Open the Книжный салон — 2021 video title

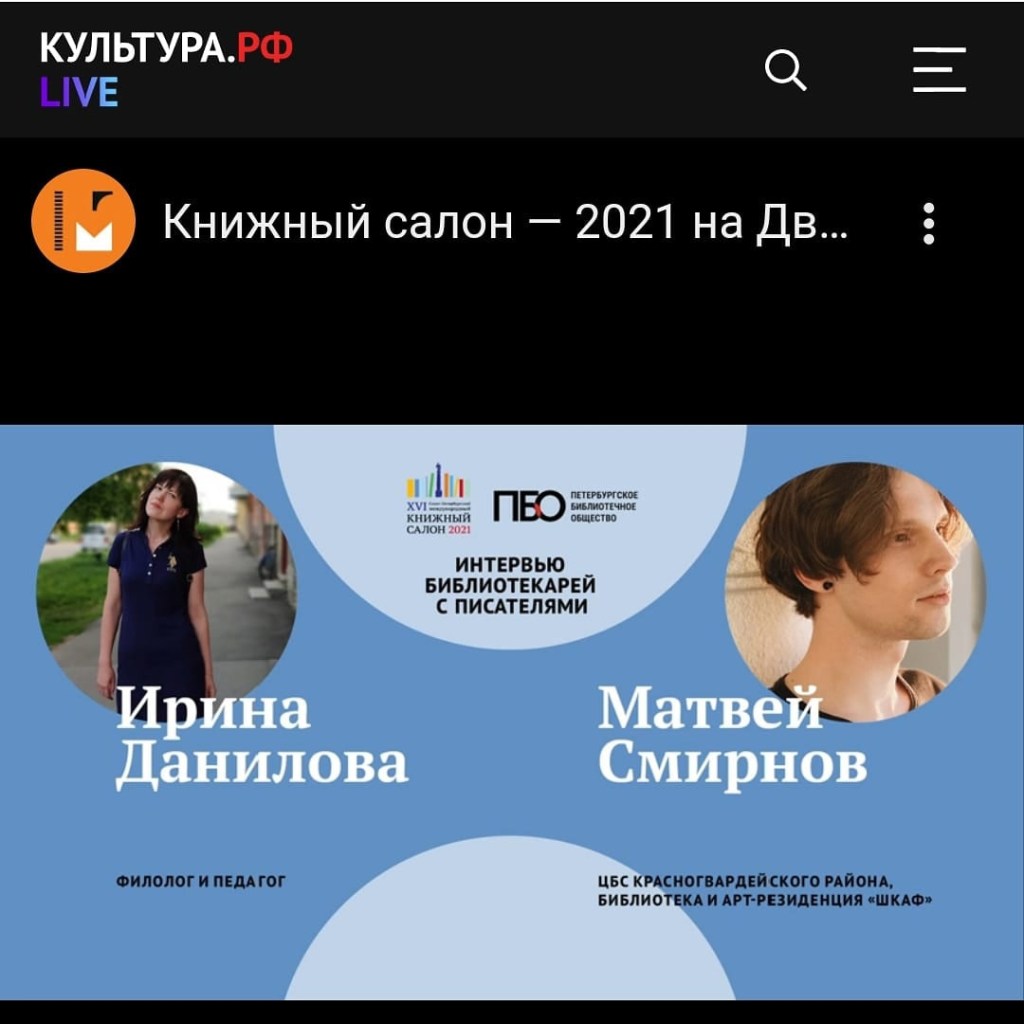[505, 223]
